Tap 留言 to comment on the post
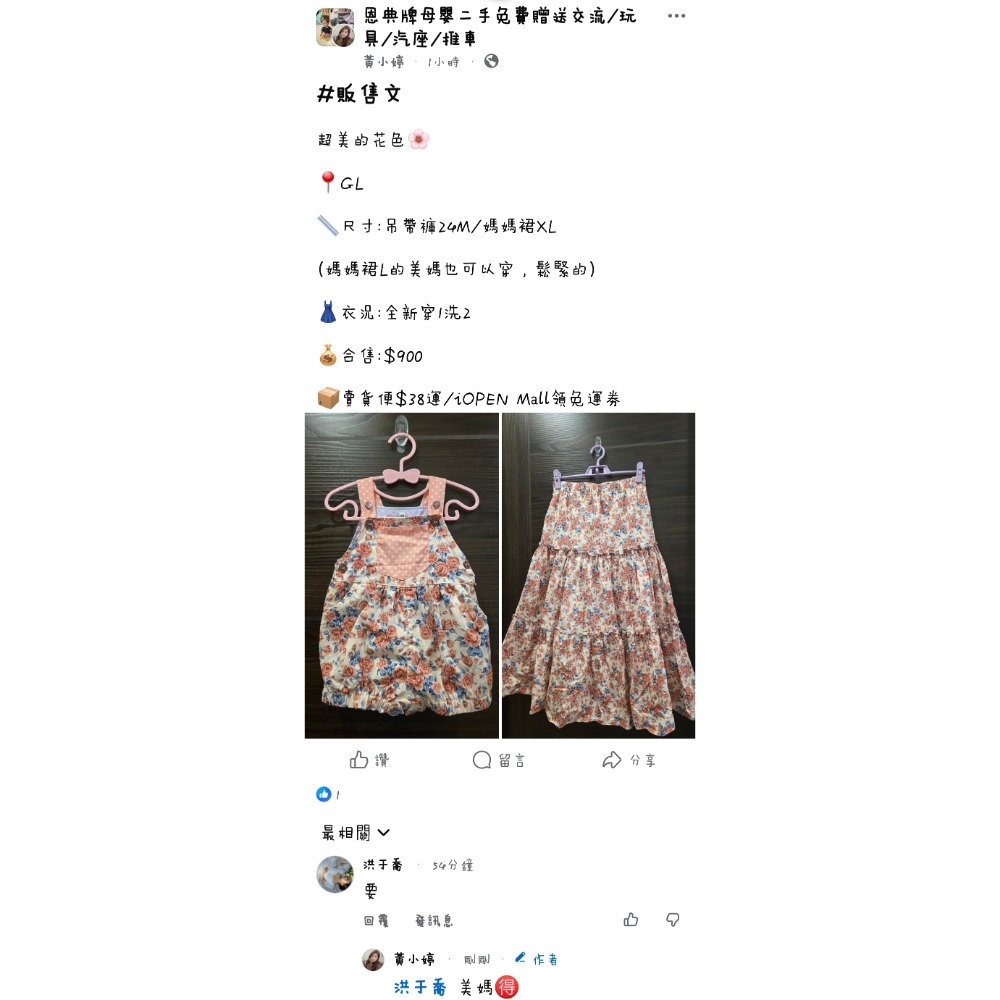Image resolution: width=1000 pixels, height=1000 pixels. (499, 761)
